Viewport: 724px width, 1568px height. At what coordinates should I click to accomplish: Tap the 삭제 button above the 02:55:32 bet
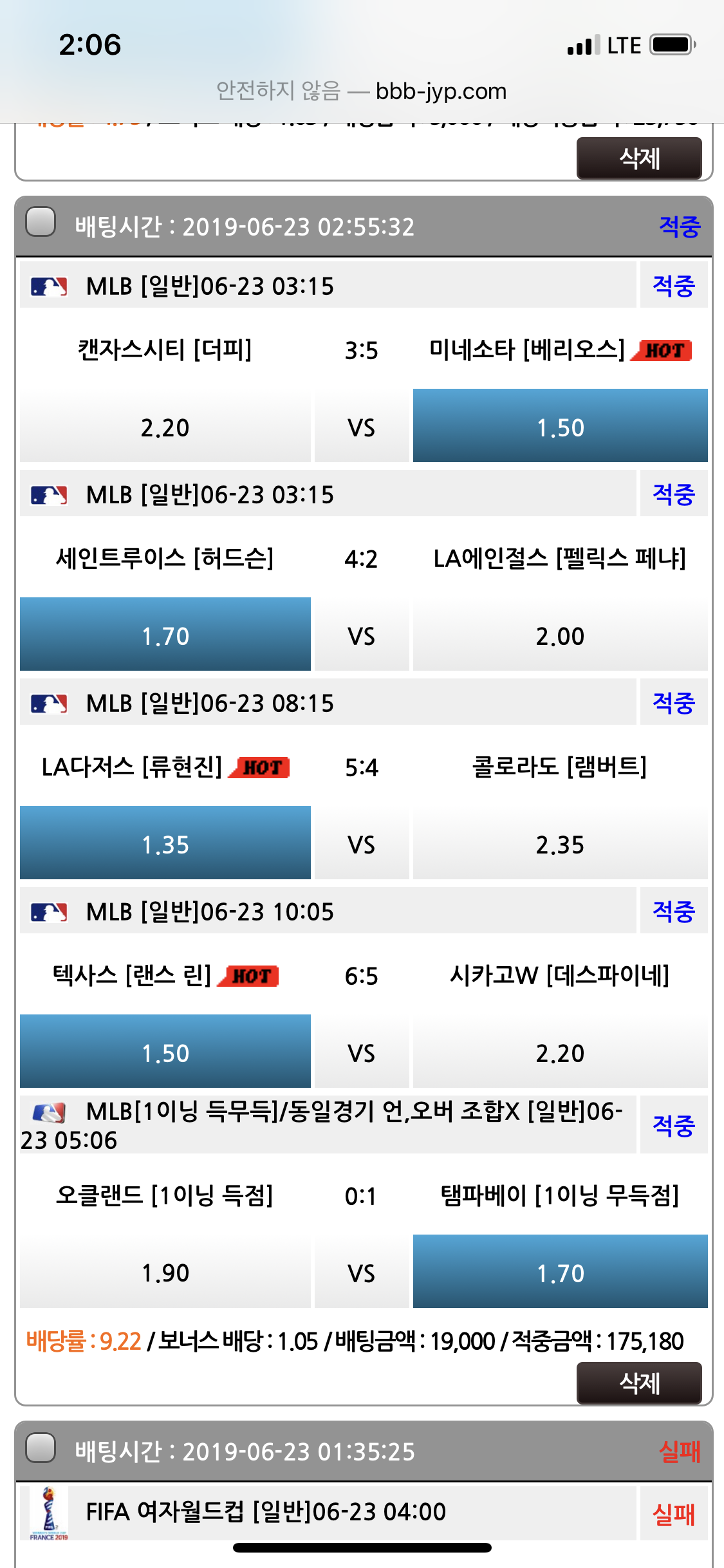pos(638,158)
